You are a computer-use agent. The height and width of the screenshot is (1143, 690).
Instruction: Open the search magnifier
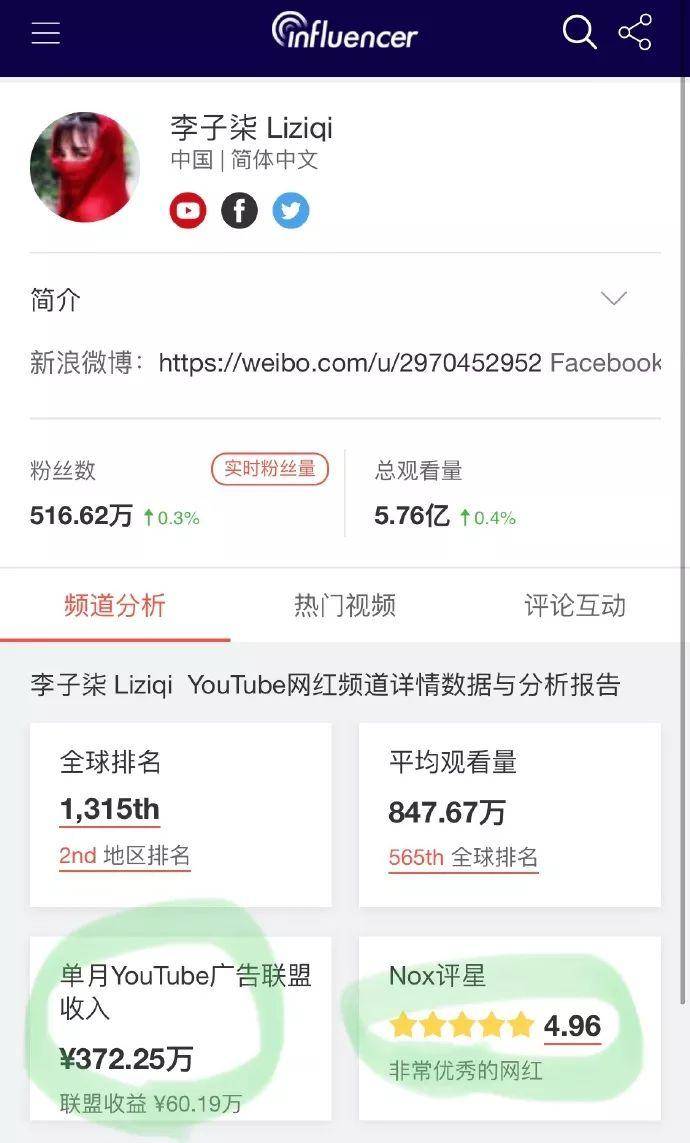pyautogui.click(x=579, y=32)
